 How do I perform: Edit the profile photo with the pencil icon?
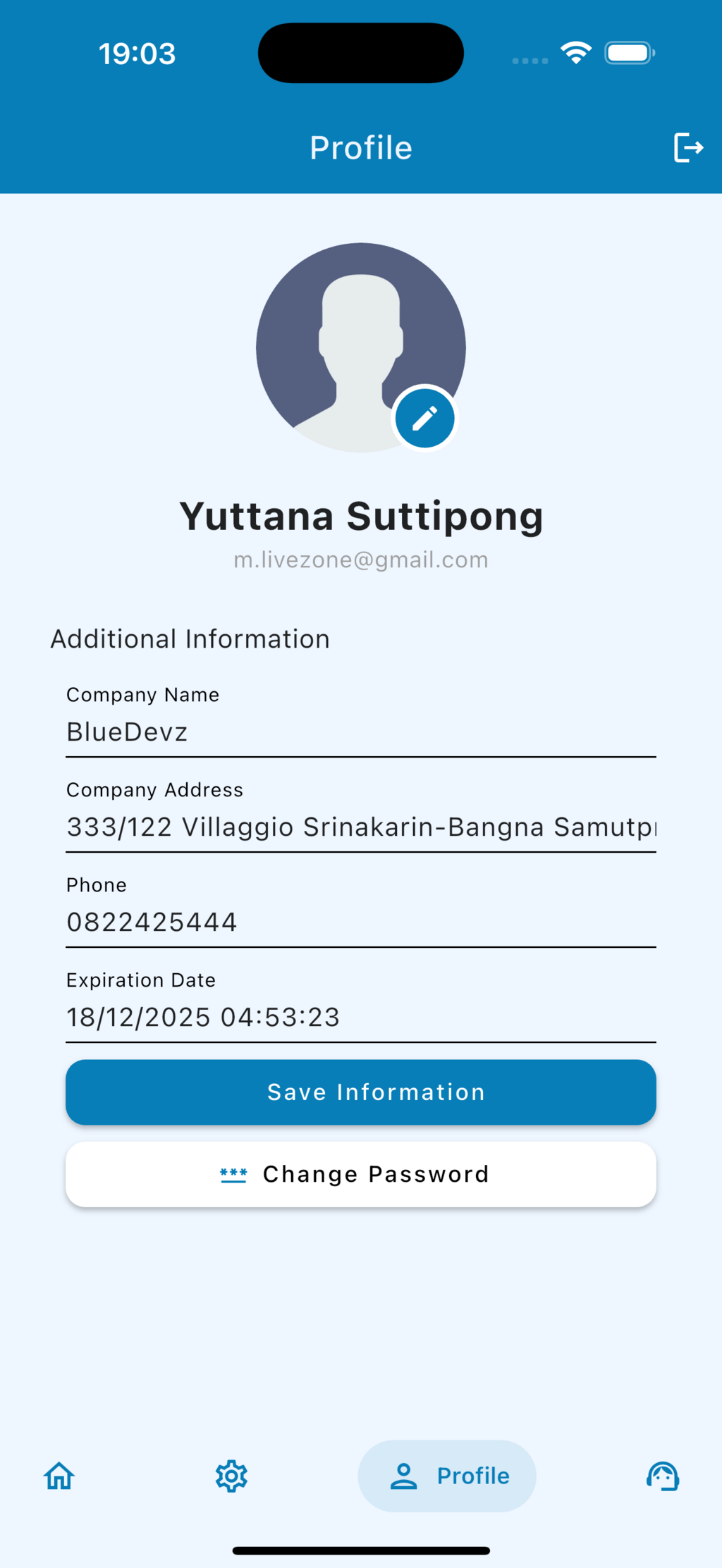[x=424, y=419]
